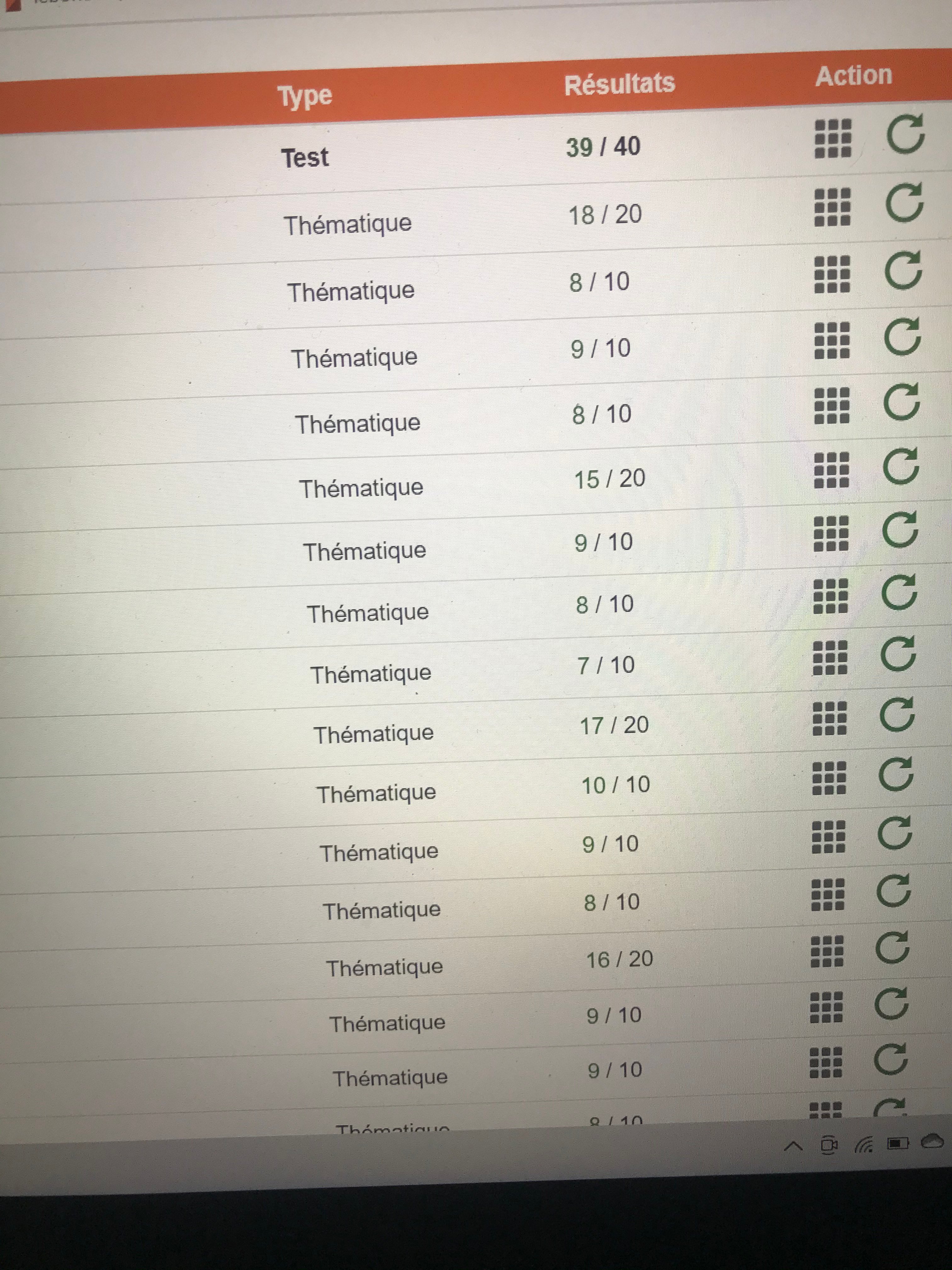
Task: Retry the Thématique scored 7/10
Action: tap(898, 655)
